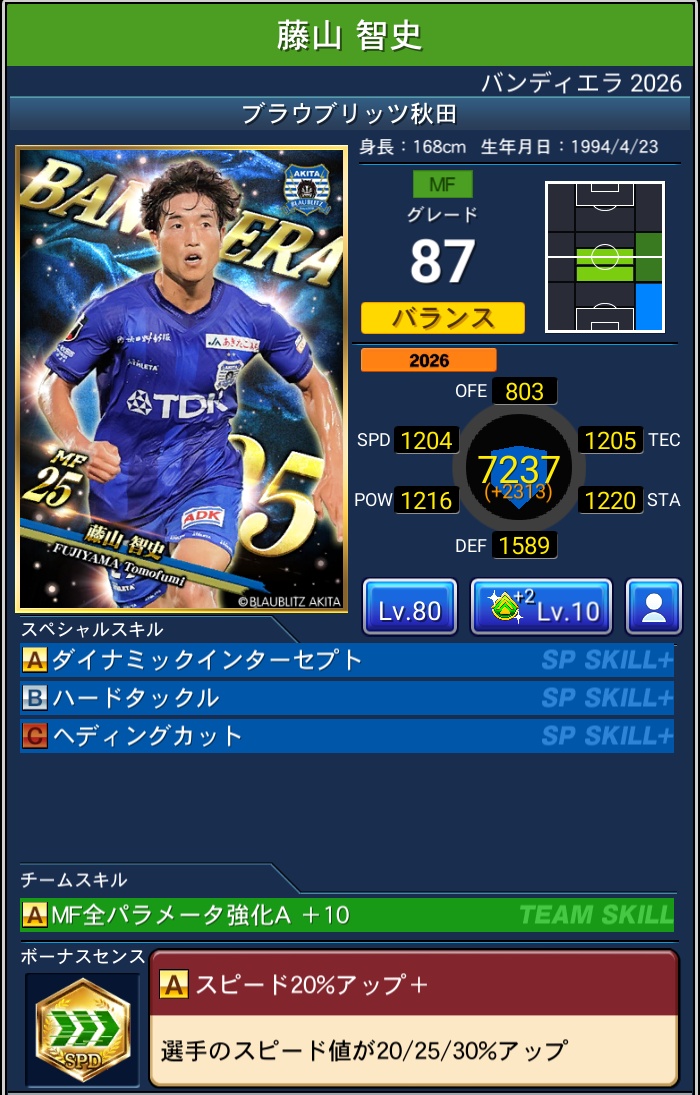Viewport: 700px width, 1095px height.
Task: Enlarge the 藤山 智史 player card image
Action: pyautogui.click(x=181, y=379)
